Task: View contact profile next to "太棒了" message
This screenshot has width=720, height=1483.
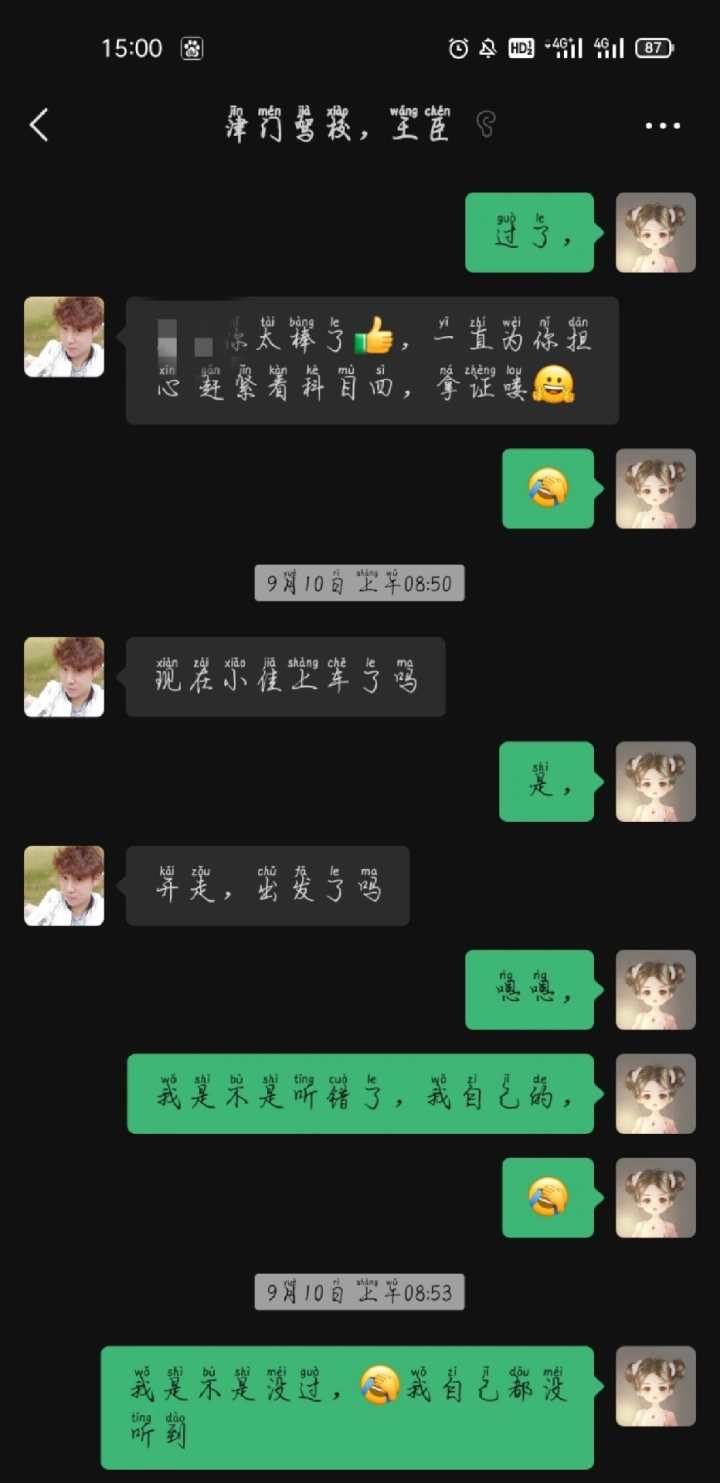Action: pyautogui.click(x=64, y=336)
